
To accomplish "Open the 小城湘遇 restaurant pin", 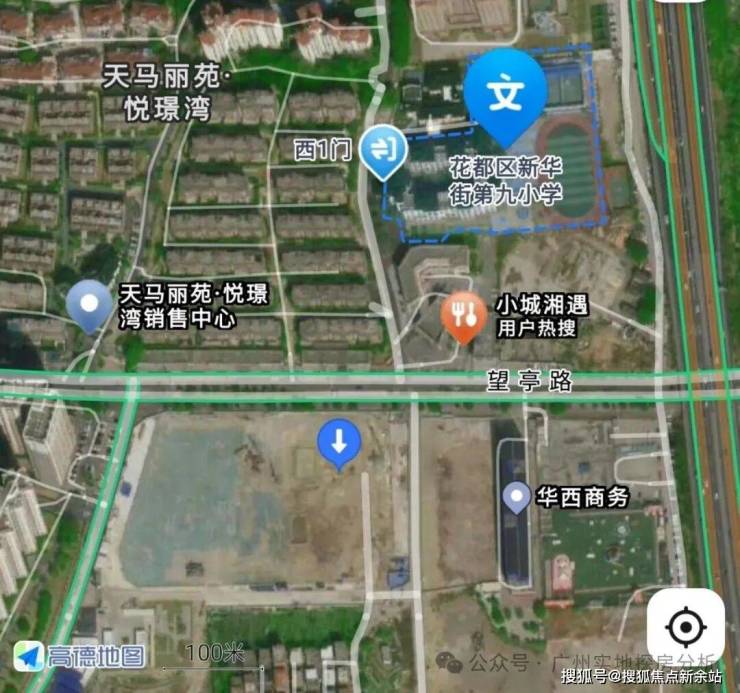I will tap(463, 315).
